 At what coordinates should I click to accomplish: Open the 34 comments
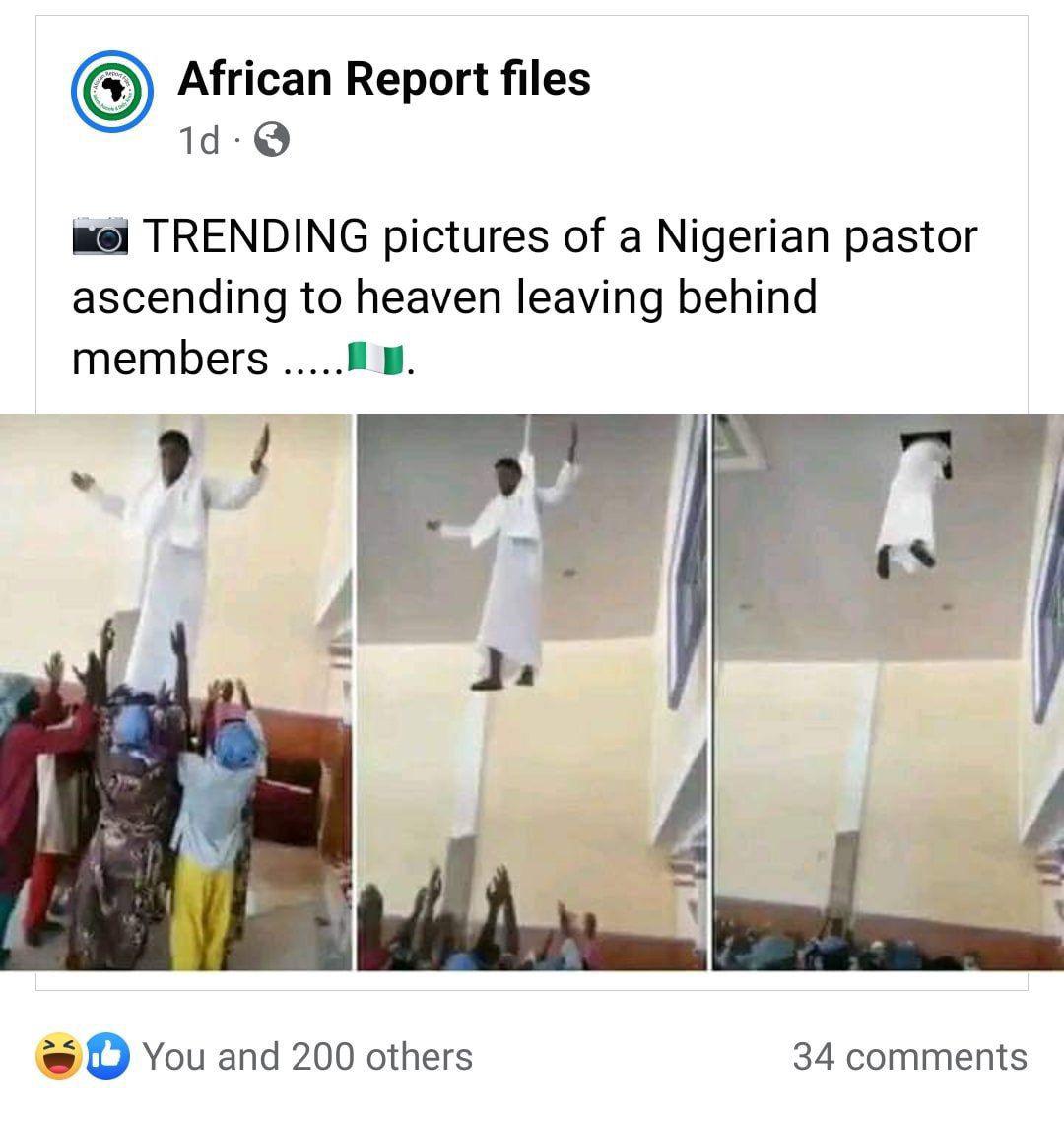909,1057
